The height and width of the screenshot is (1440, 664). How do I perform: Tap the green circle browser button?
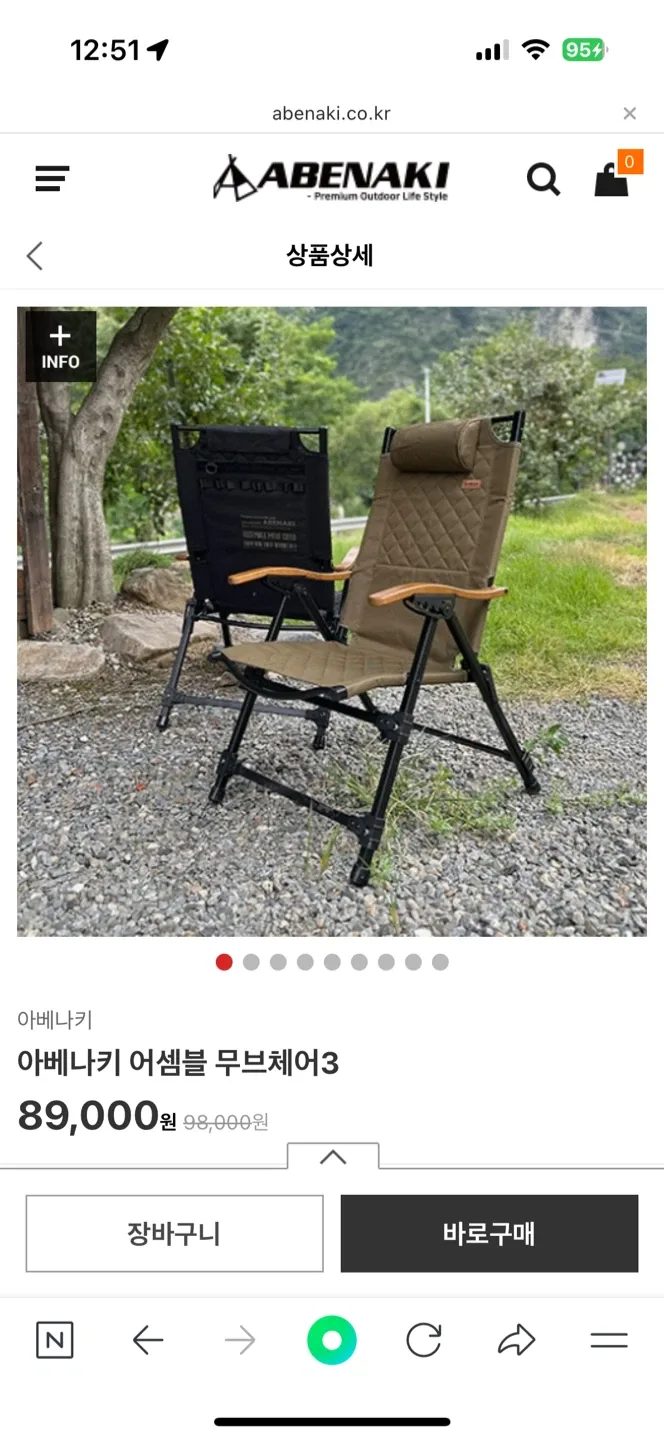point(332,1340)
